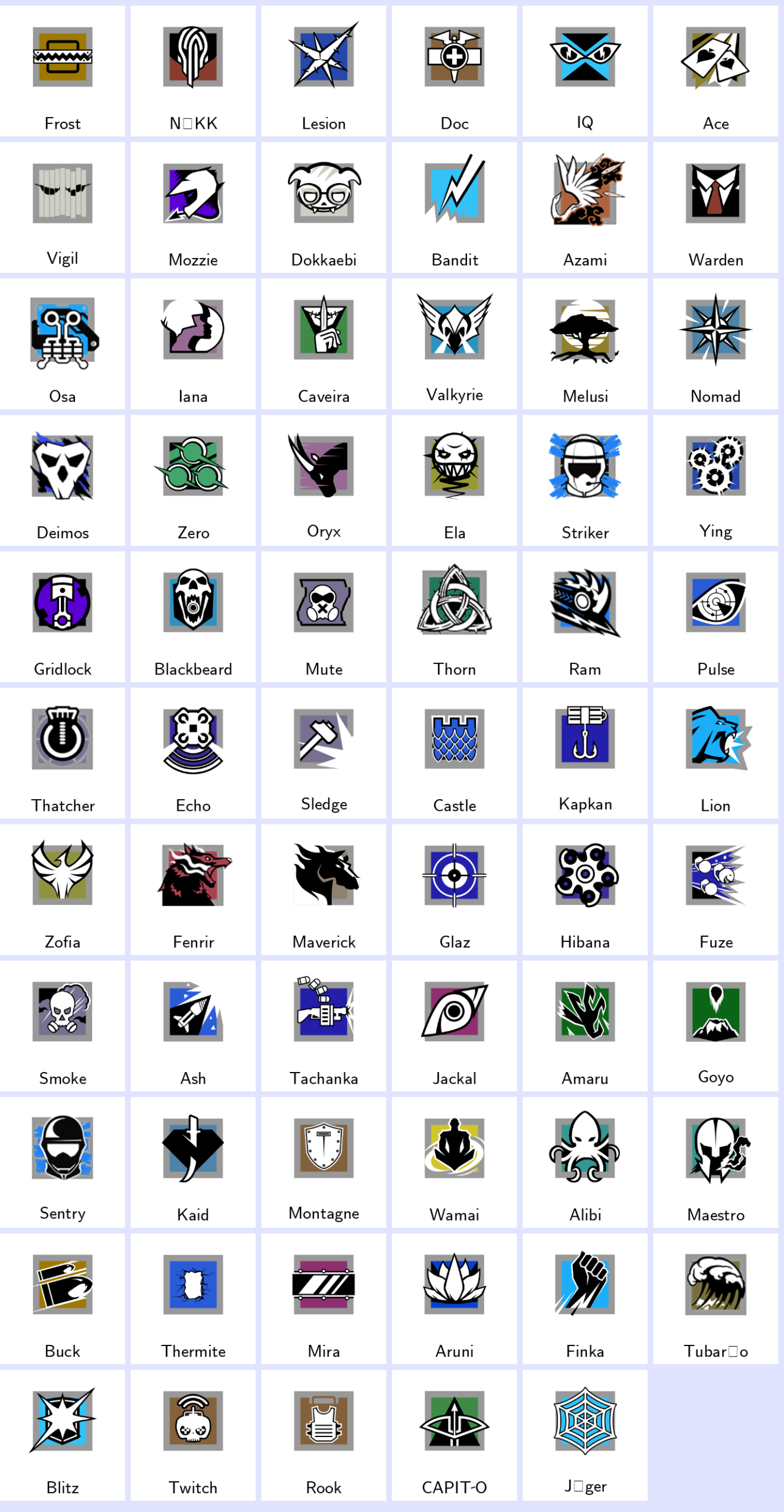Image resolution: width=784 pixels, height=1512 pixels.
Task: Choose the Ace operator tile
Action: pyautogui.click(x=716, y=71)
